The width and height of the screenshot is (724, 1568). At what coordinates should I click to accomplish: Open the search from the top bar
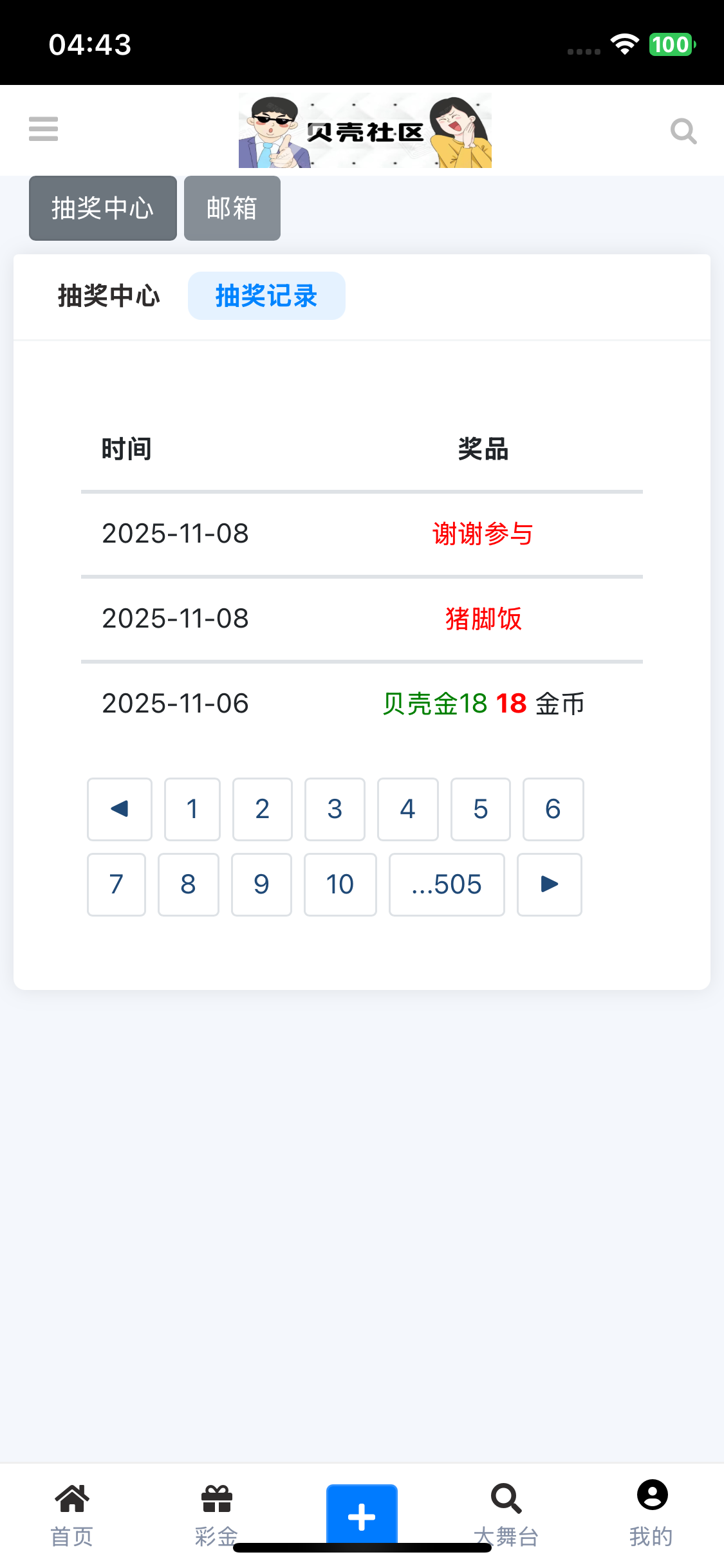tap(683, 130)
